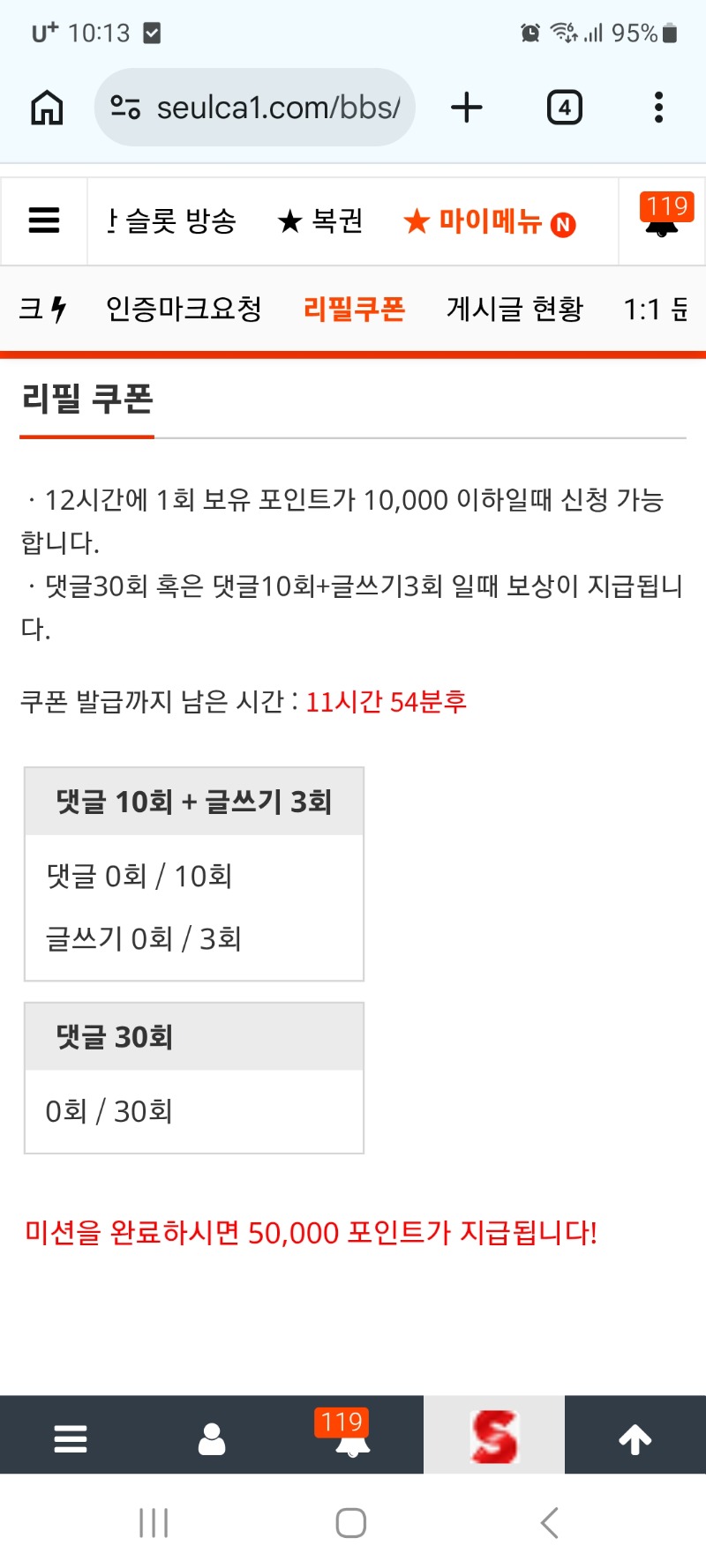Viewport: 706px width, 1568px height.
Task: Show recent apps from navigation bar
Action: [154, 1523]
